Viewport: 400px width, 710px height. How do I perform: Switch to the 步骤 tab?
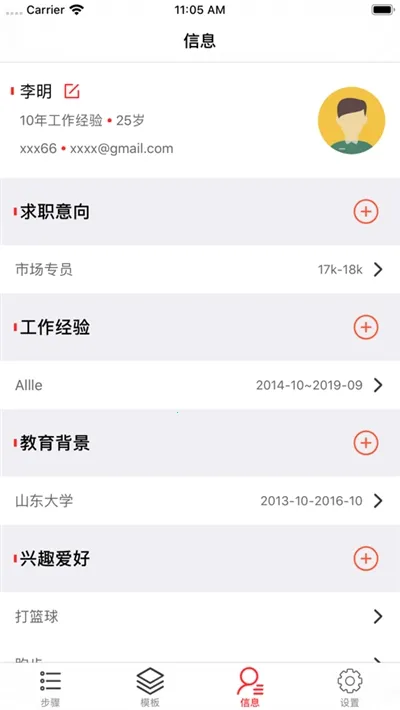50,687
